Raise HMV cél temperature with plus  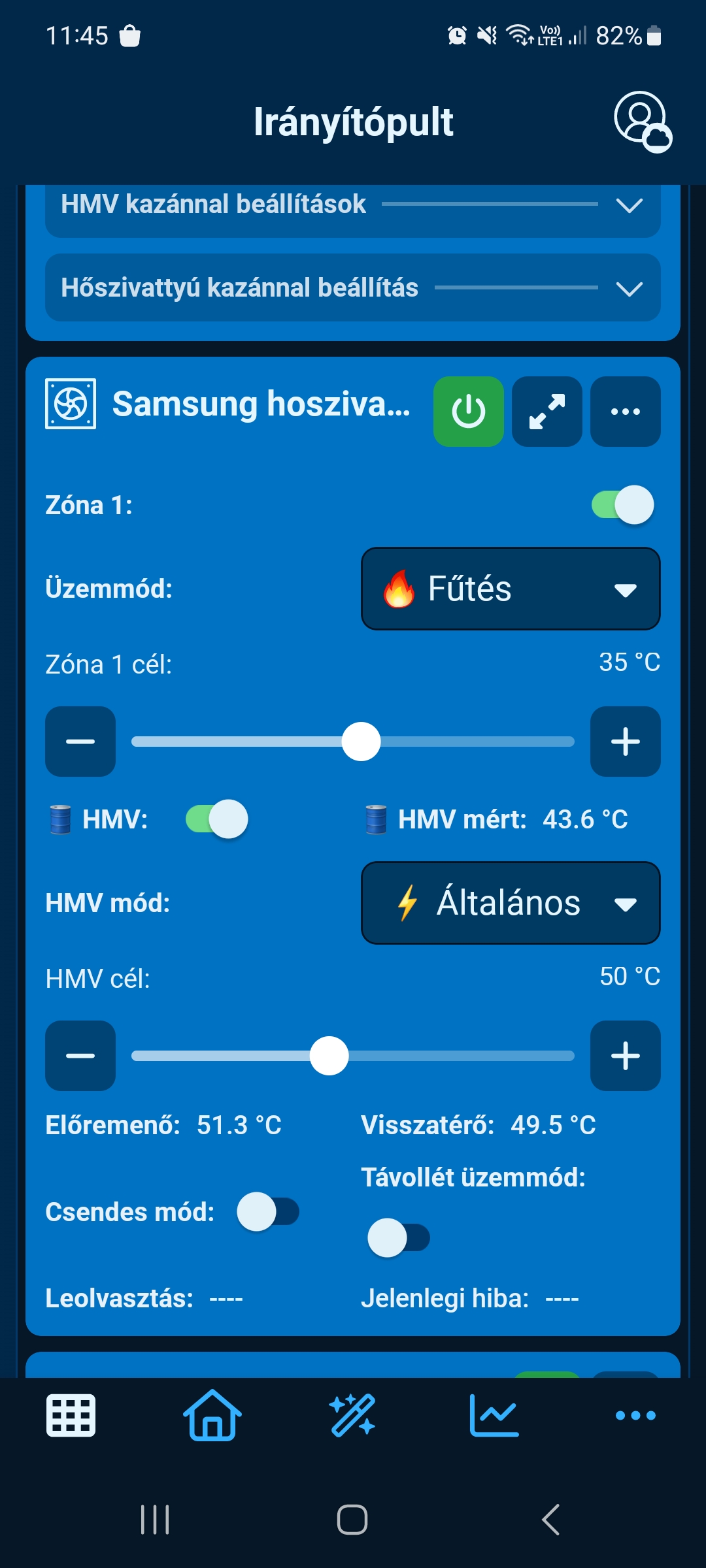pyautogui.click(x=625, y=1056)
